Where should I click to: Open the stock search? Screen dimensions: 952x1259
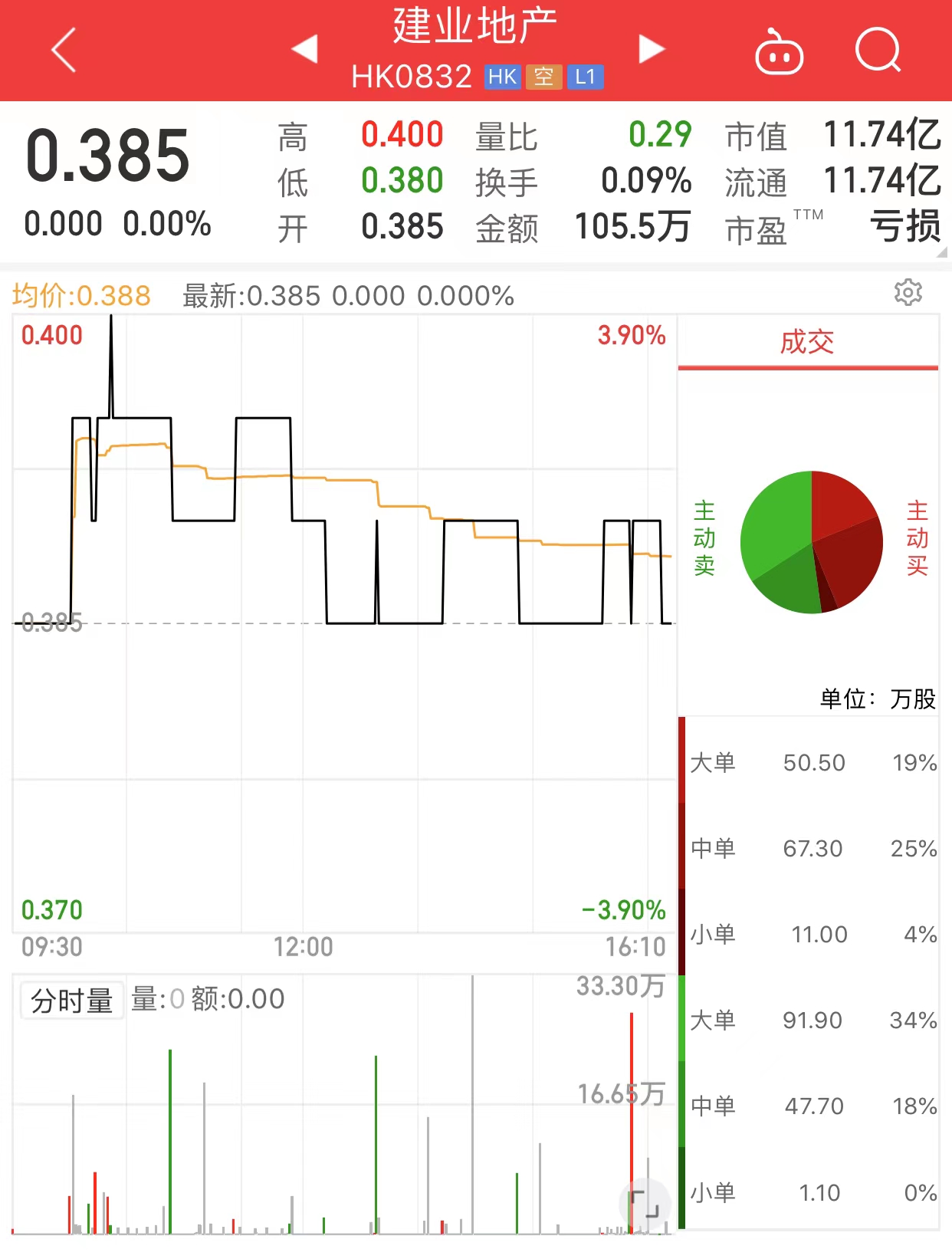point(878,50)
